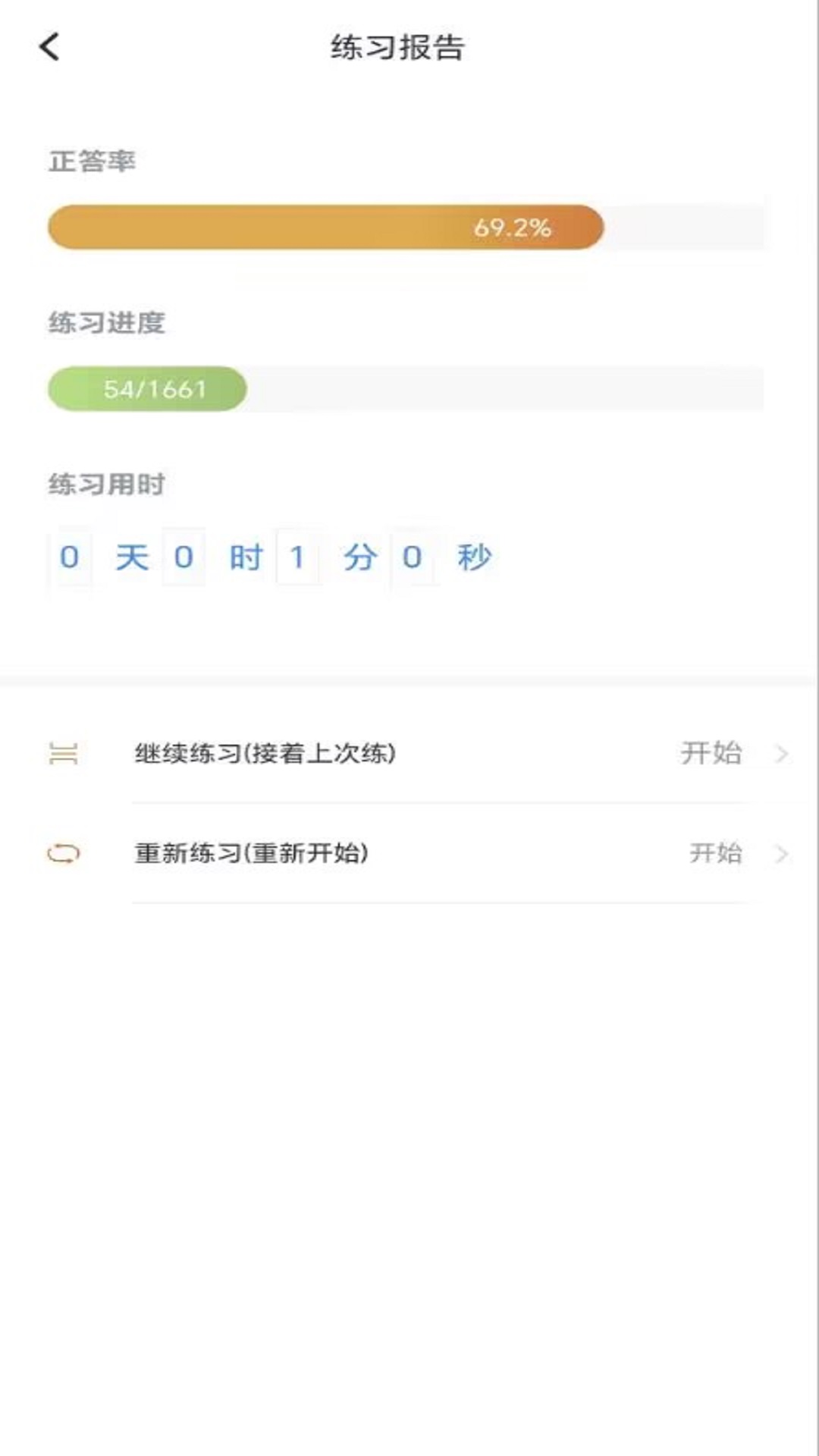Screen dimensions: 819x1456
Task: Tap the minutes field showing 1
Action: [298, 556]
